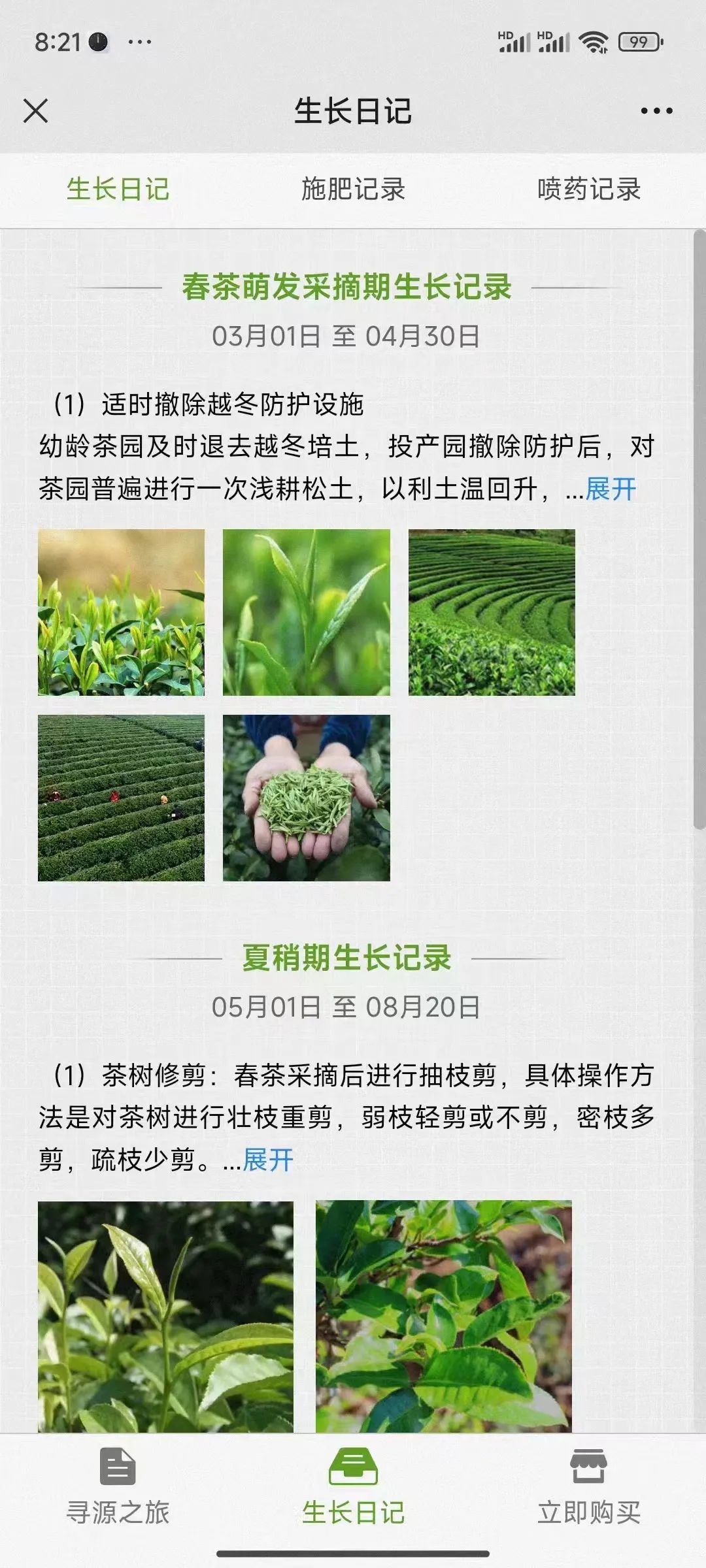Image resolution: width=706 pixels, height=1568 pixels.
Task: Switch to the 喷药记录 tab
Action: [x=588, y=189]
